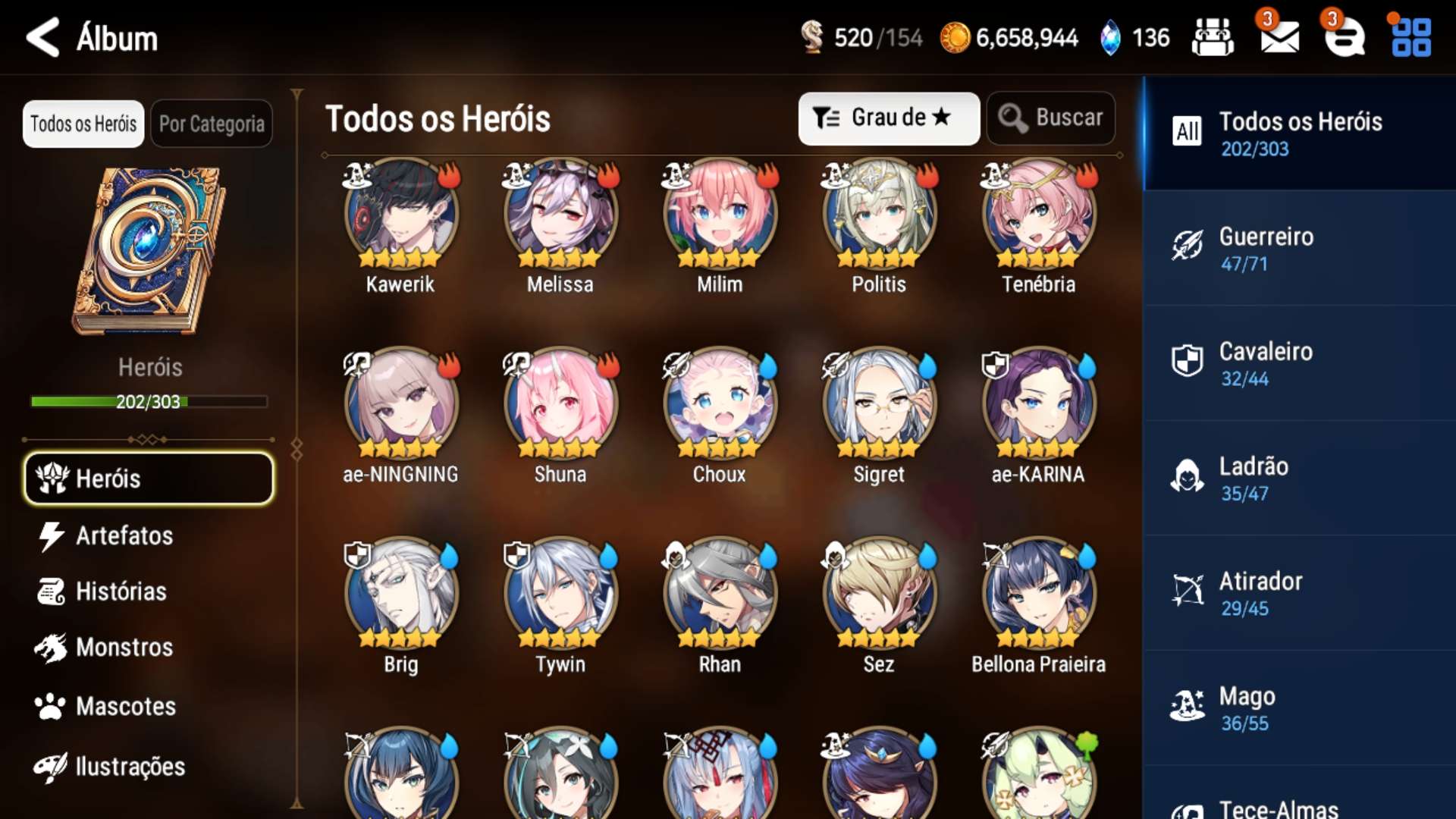View hero Shuna's details
This screenshot has width=1456, height=819.
(x=560, y=406)
